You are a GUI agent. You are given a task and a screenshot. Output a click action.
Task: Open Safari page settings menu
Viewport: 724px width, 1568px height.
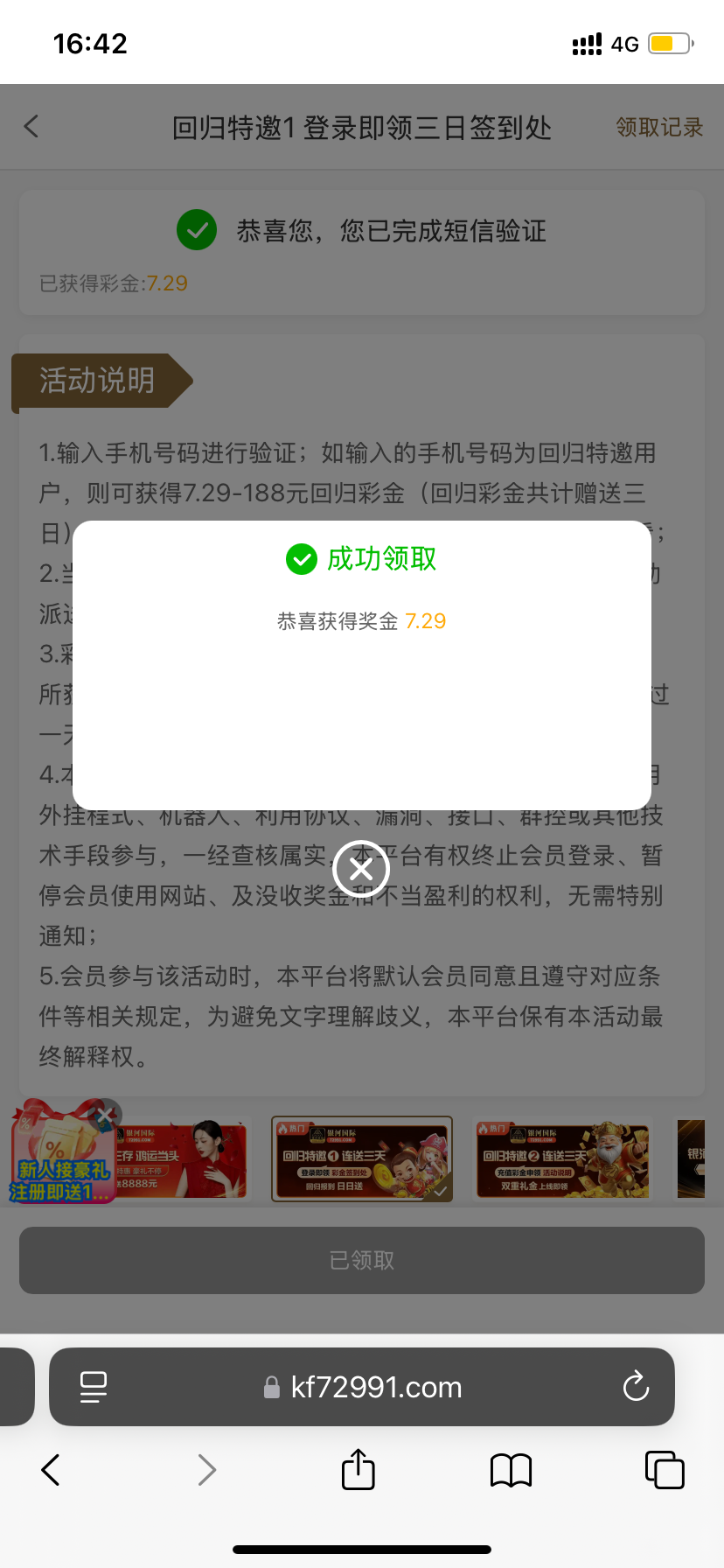93,1387
